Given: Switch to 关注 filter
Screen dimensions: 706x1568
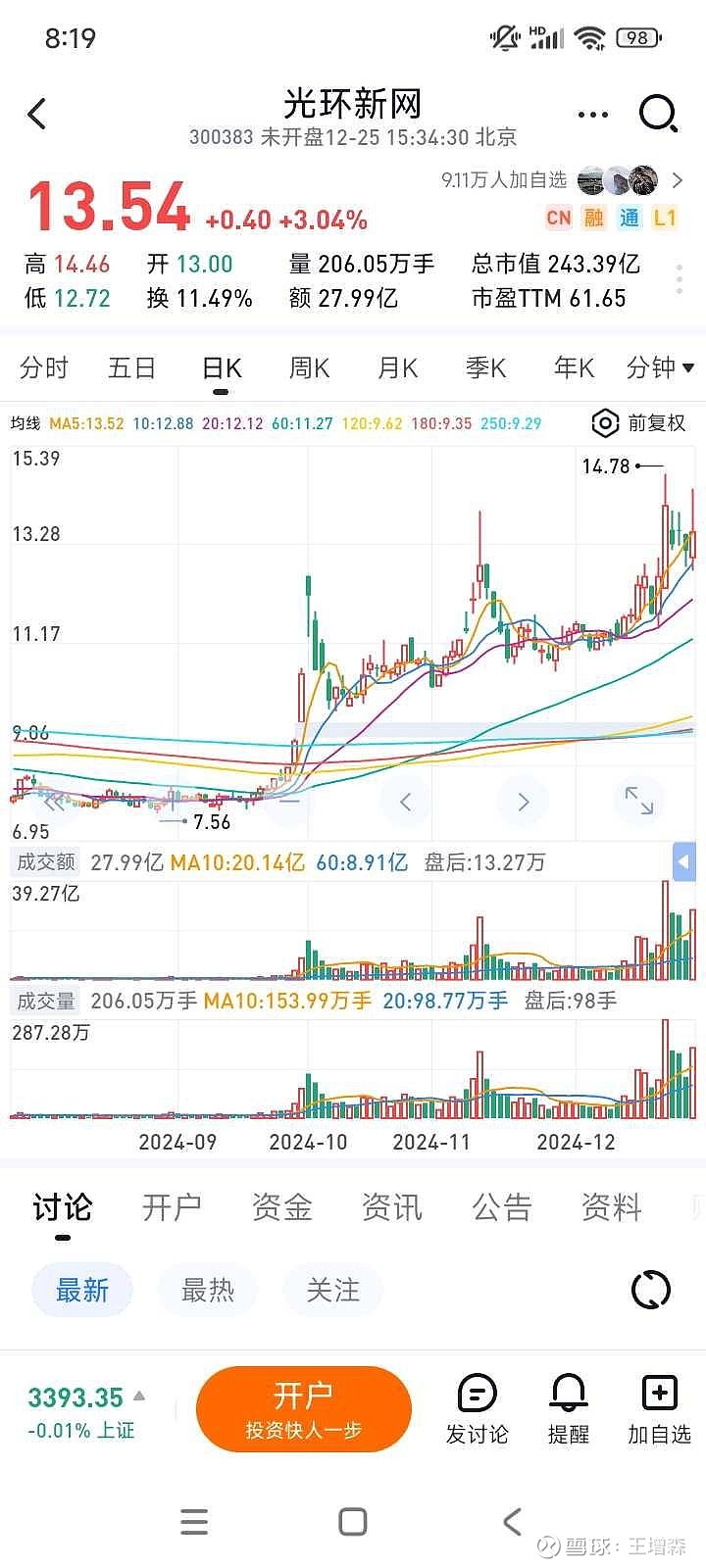Looking at the screenshot, I should tap(332, 1291).
